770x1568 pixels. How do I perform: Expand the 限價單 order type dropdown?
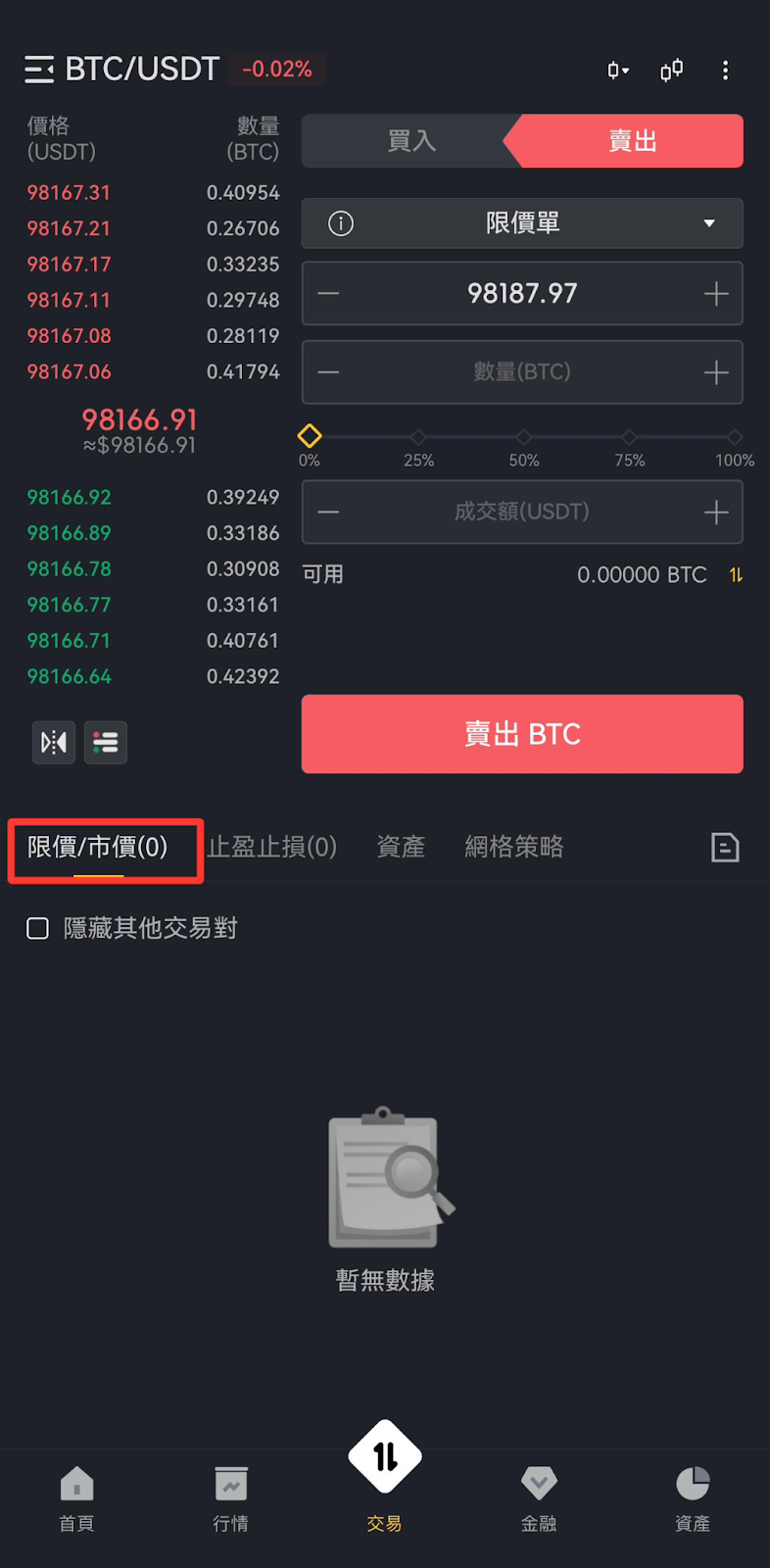pos(522,223)
